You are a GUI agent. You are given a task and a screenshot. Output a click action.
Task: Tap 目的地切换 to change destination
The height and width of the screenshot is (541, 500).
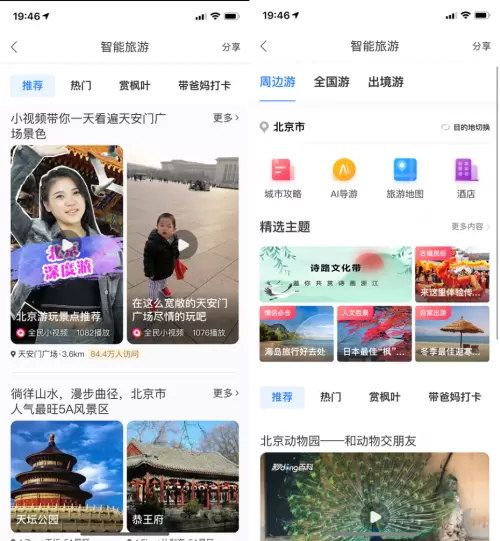[465, 127]
